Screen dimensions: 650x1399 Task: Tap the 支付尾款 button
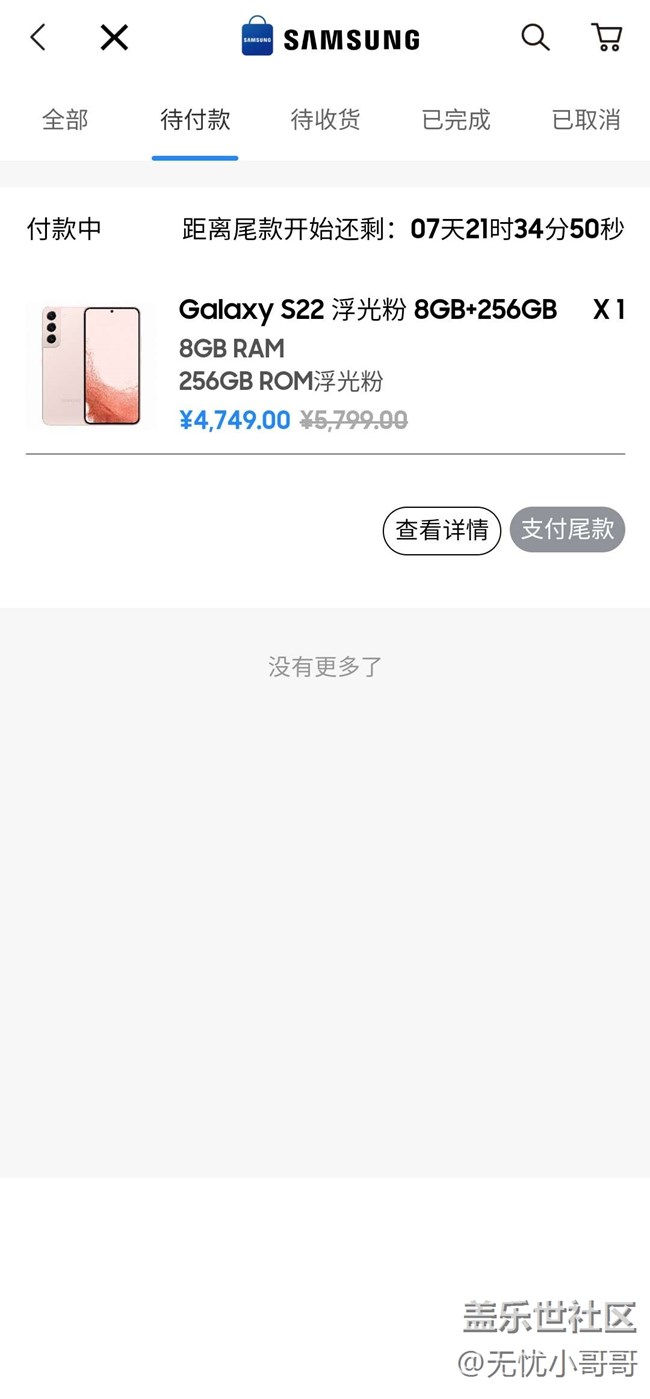click(567, 529)
